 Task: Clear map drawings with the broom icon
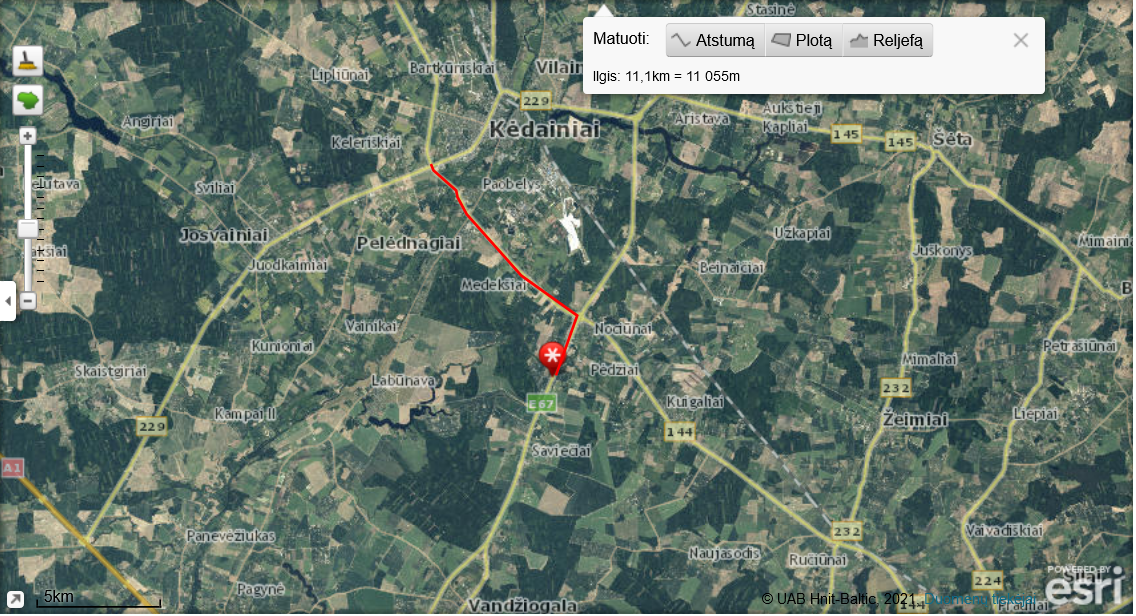click(x=28, y=61)
